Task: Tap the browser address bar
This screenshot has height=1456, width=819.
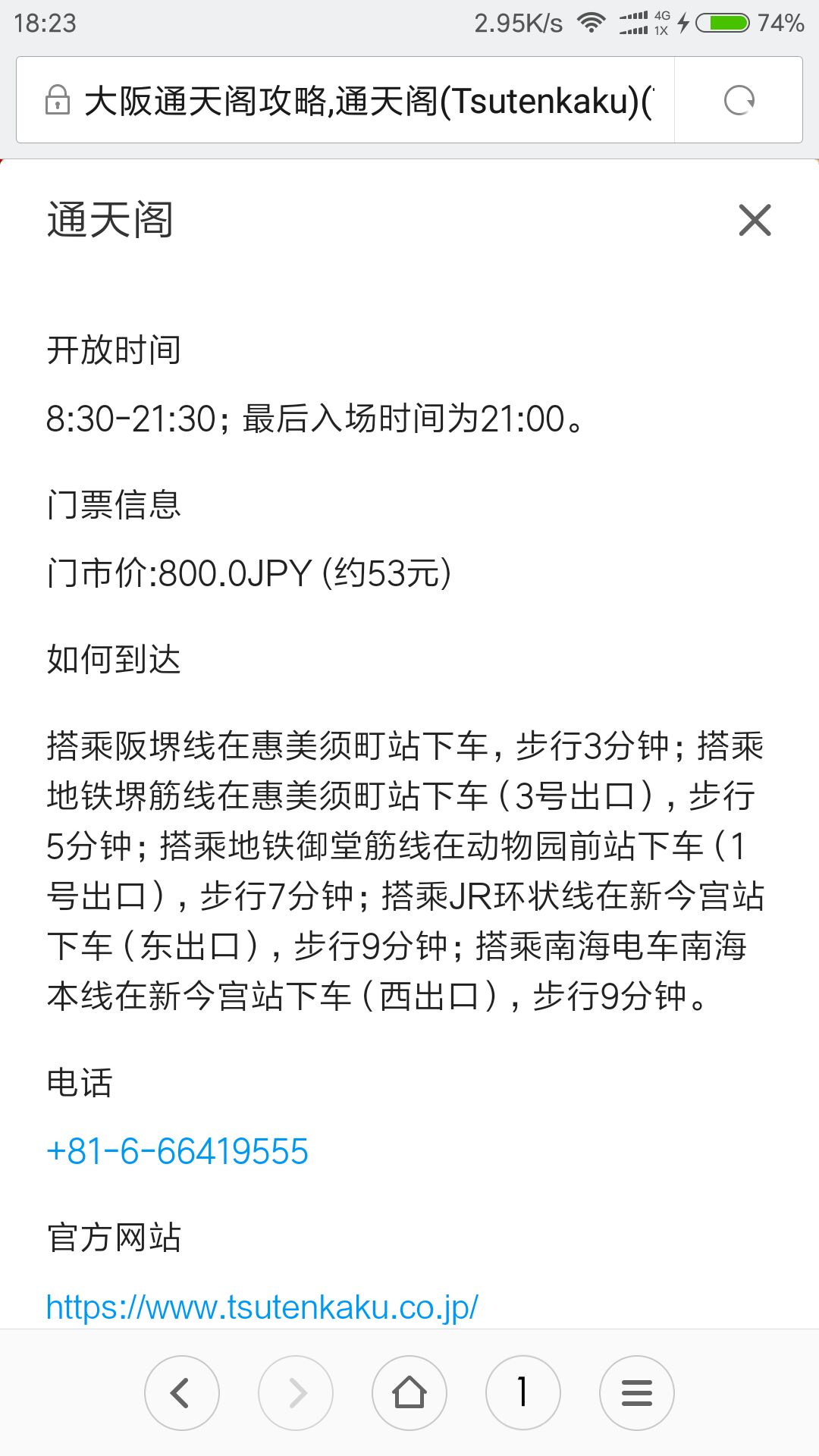Action: coord(346,100)
